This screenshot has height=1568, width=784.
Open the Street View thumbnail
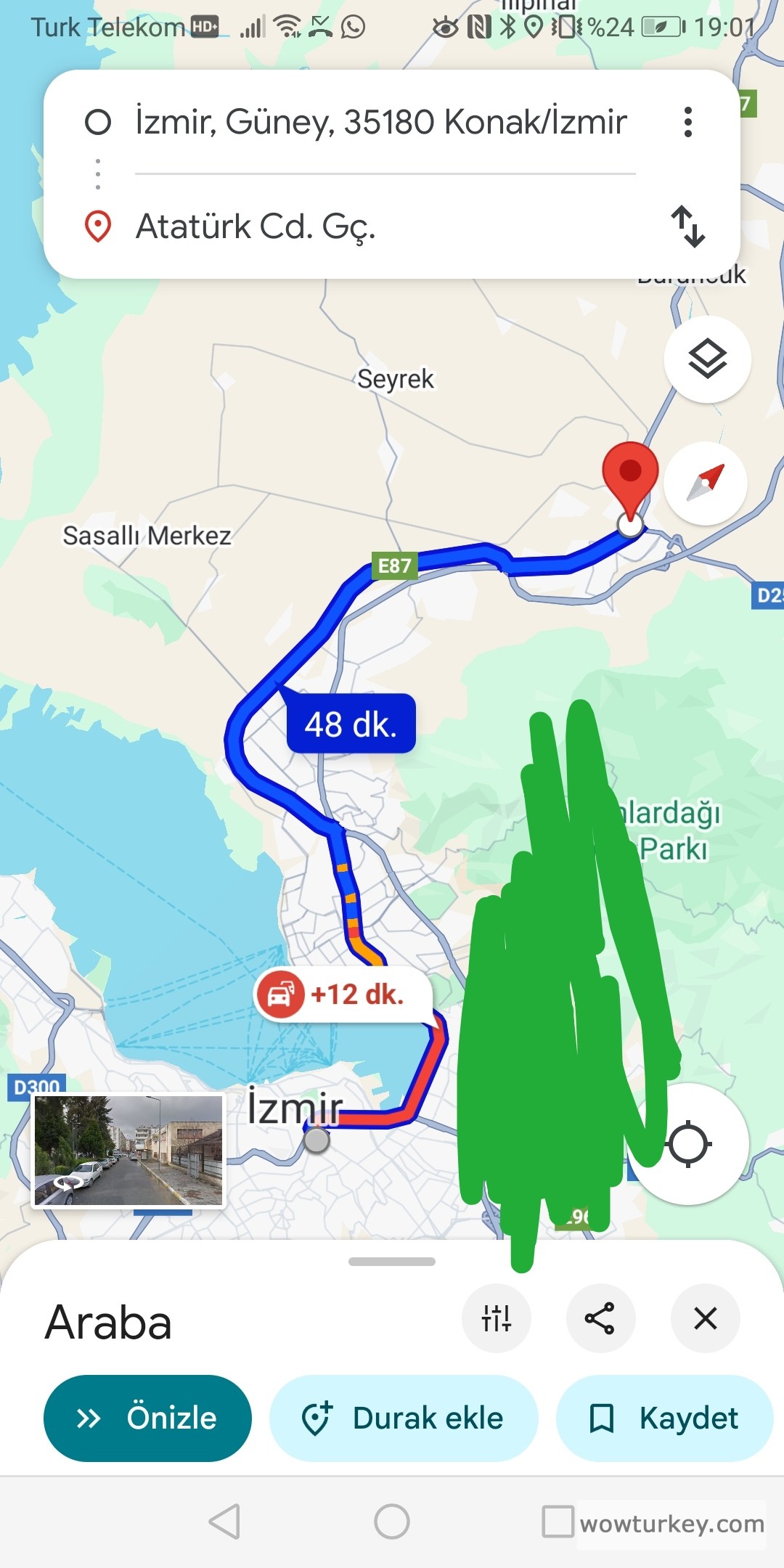click(x=128, y=1151)
